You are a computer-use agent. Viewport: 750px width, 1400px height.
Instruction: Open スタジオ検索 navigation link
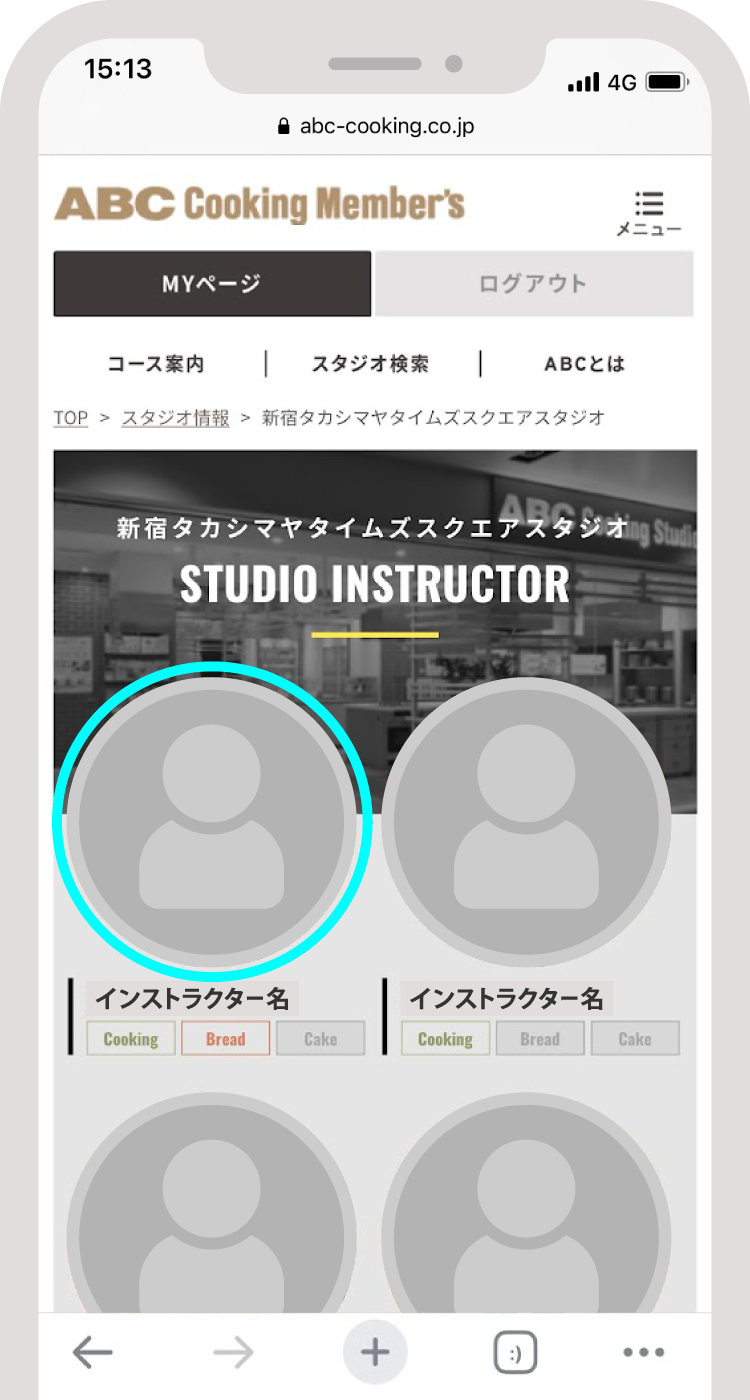(x=370, y=364)
